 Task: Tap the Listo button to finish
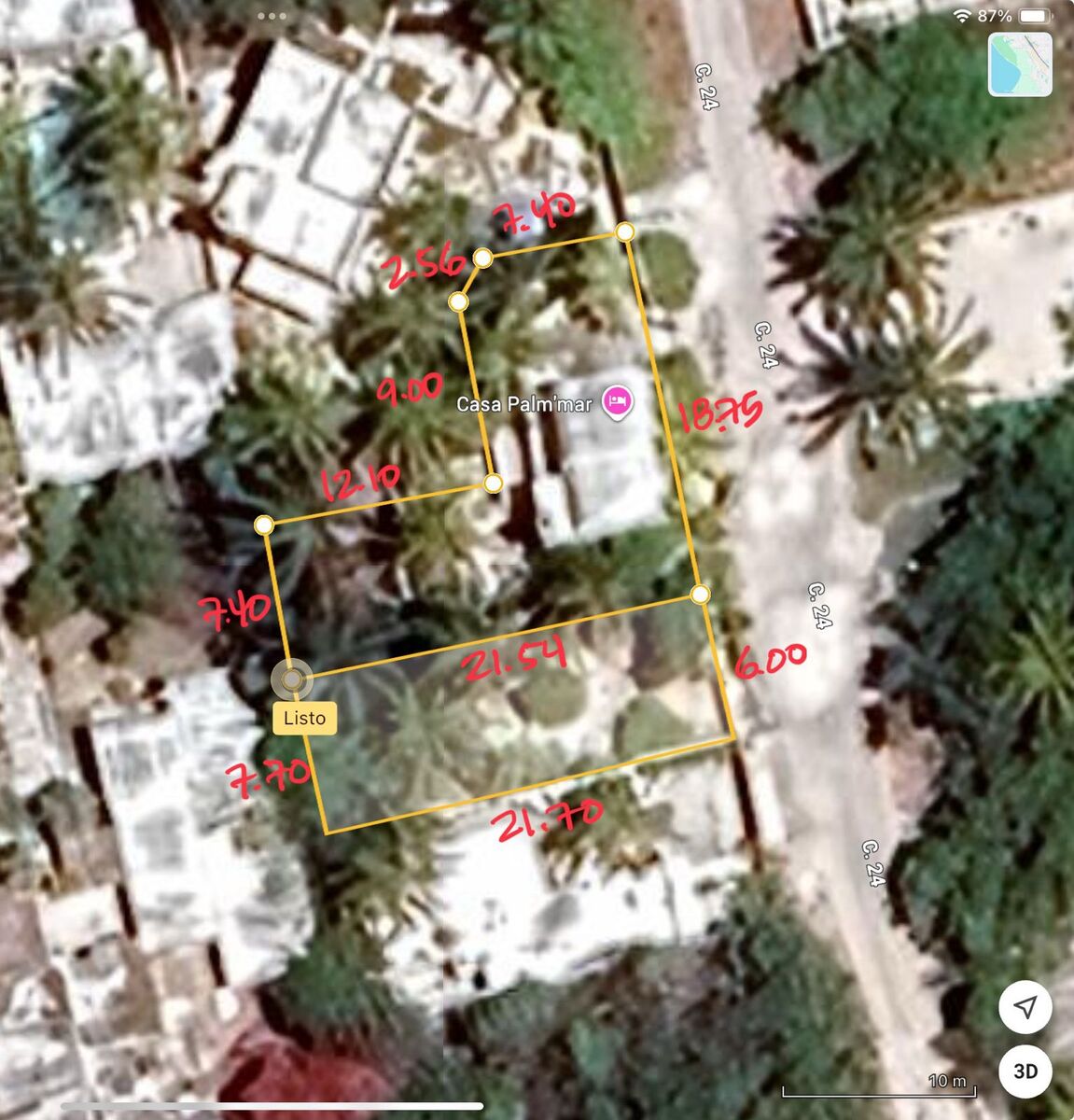(305, 718)
